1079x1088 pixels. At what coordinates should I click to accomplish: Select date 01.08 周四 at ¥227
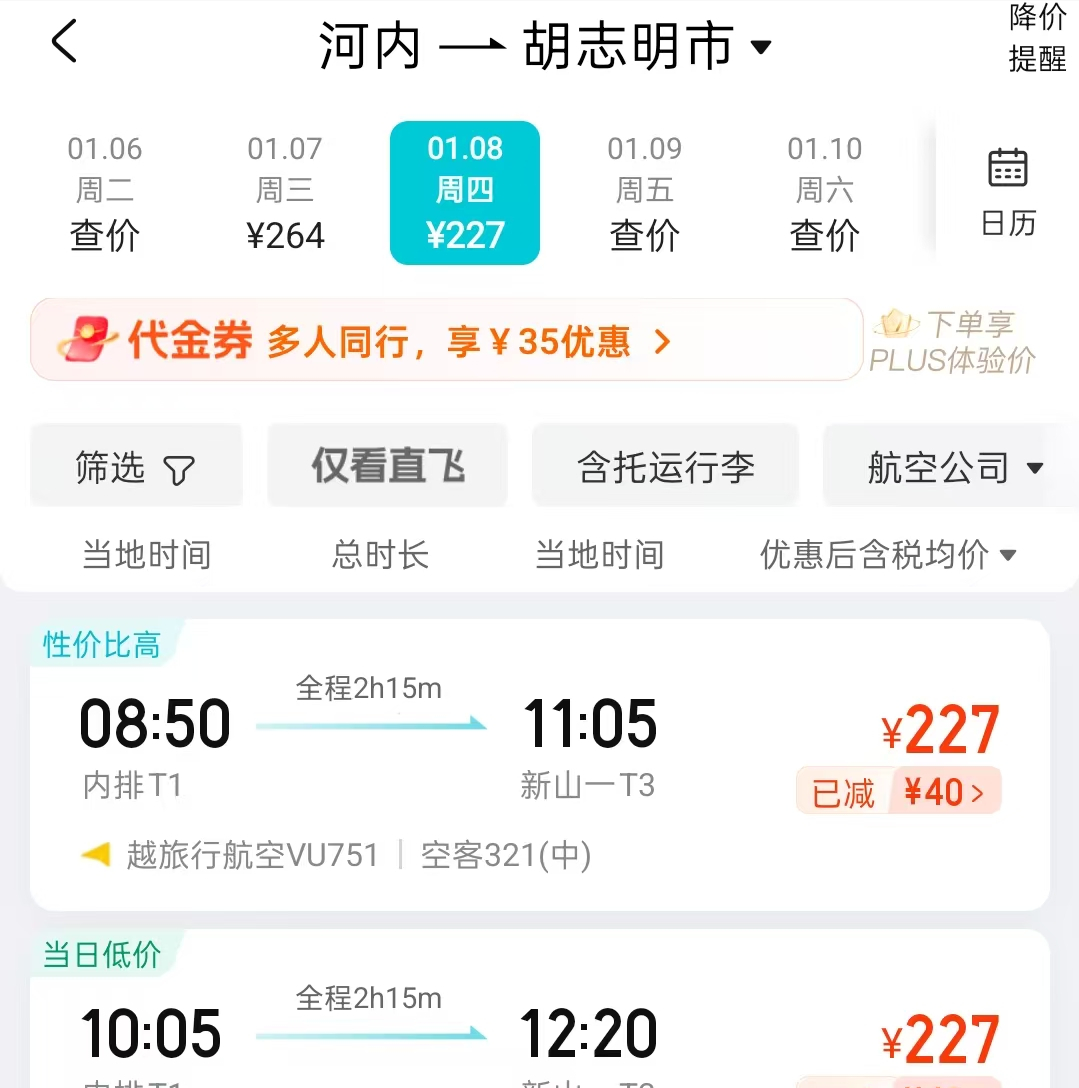pos(465,193)
